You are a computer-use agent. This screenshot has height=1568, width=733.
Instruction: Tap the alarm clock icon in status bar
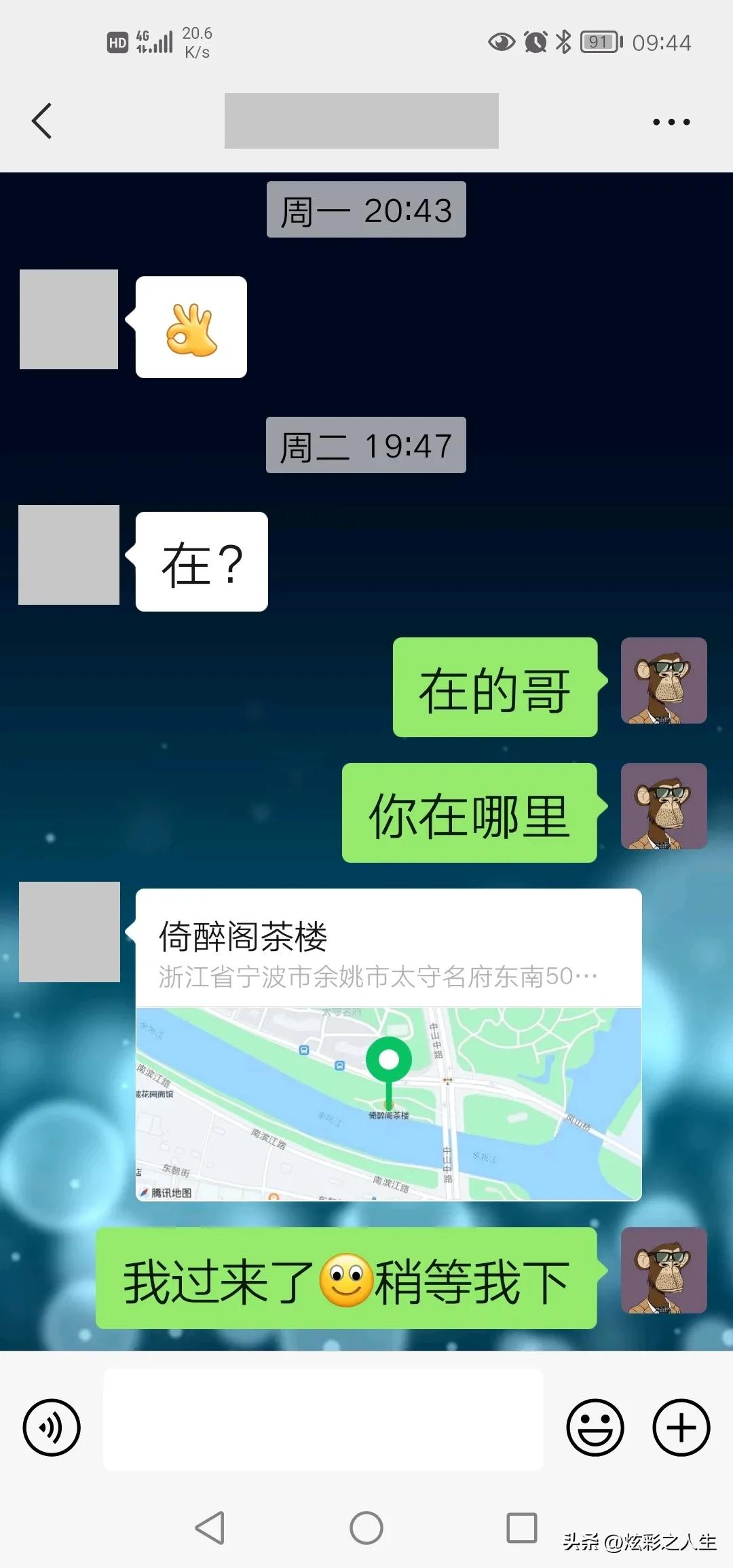coord(535,42)
